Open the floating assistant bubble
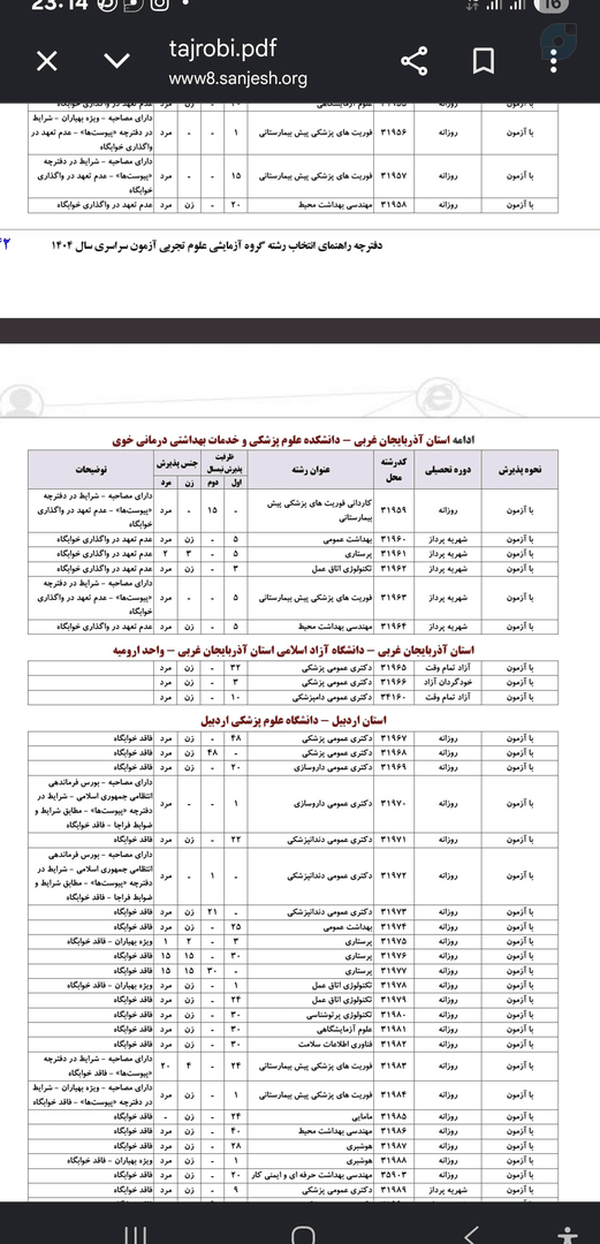Viewport: 600px width, 1244px height. (x=558, y=42)
